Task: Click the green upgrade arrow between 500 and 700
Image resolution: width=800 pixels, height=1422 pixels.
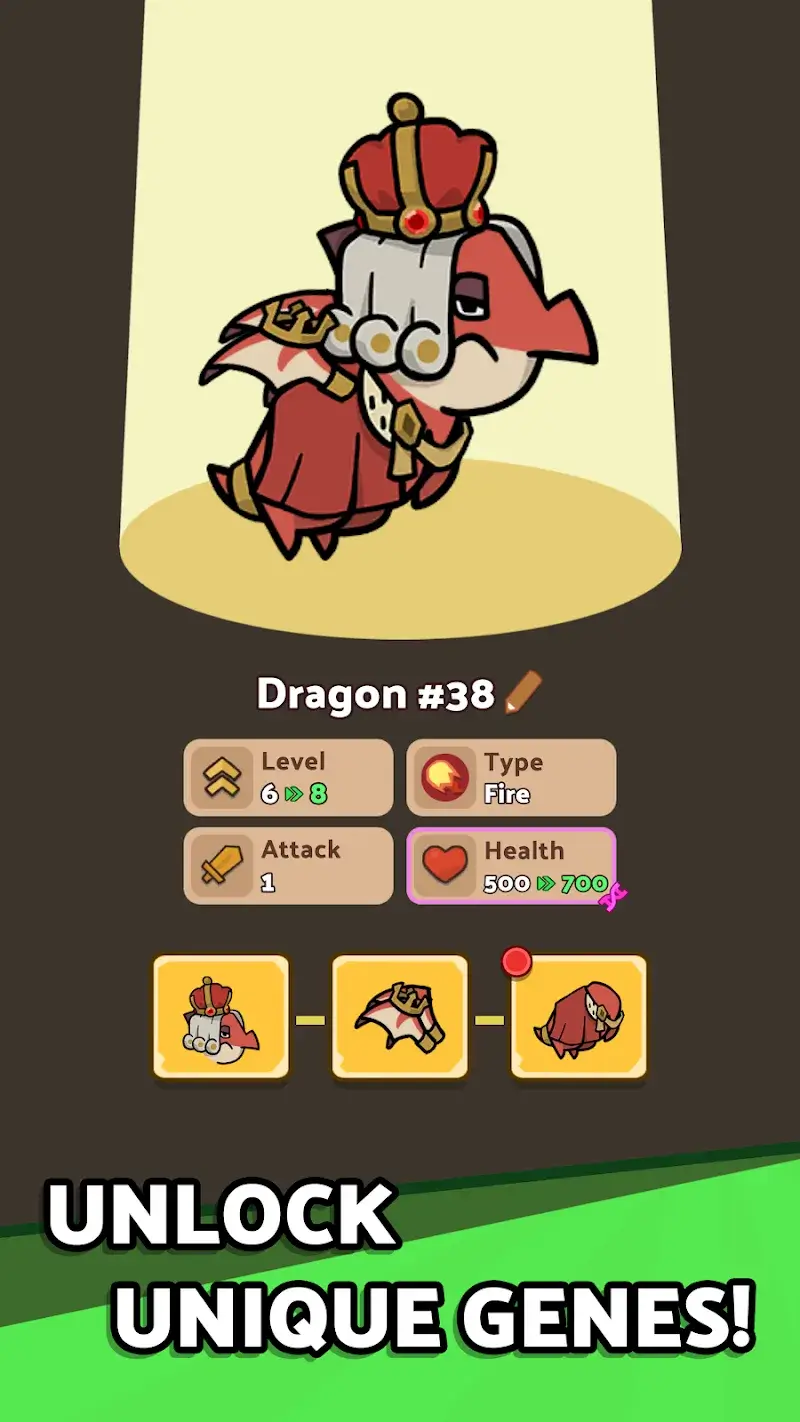Action: coord(546,884)
